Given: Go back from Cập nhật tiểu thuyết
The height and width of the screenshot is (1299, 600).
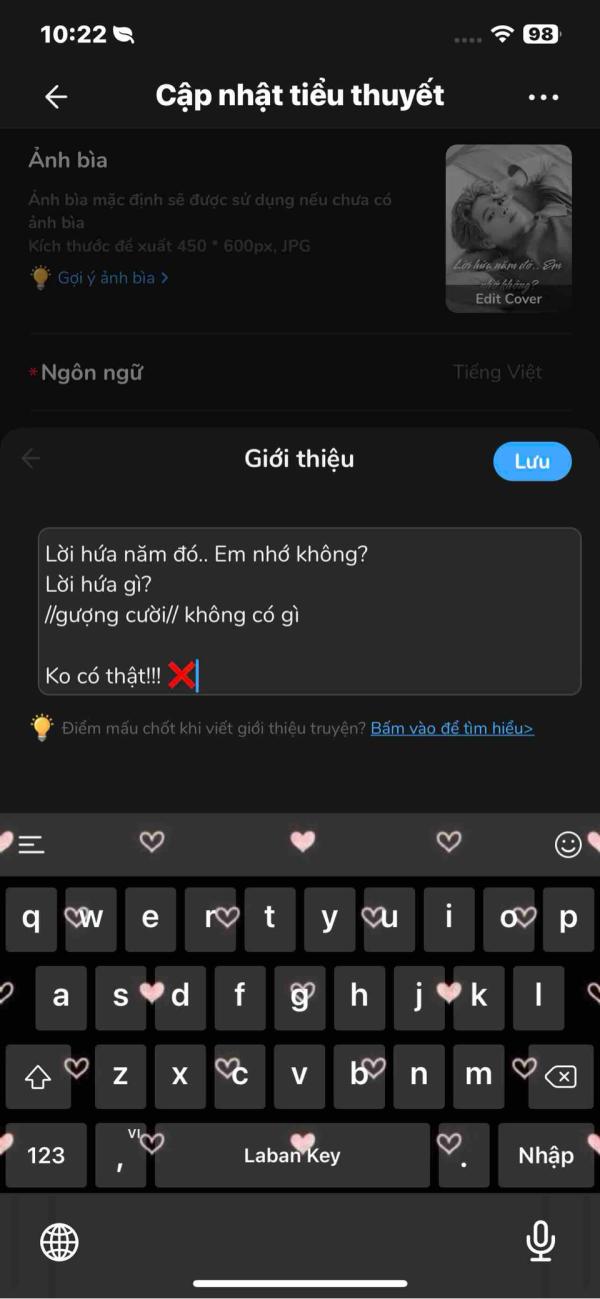Looking at the screenshot, I should point(56,96).
